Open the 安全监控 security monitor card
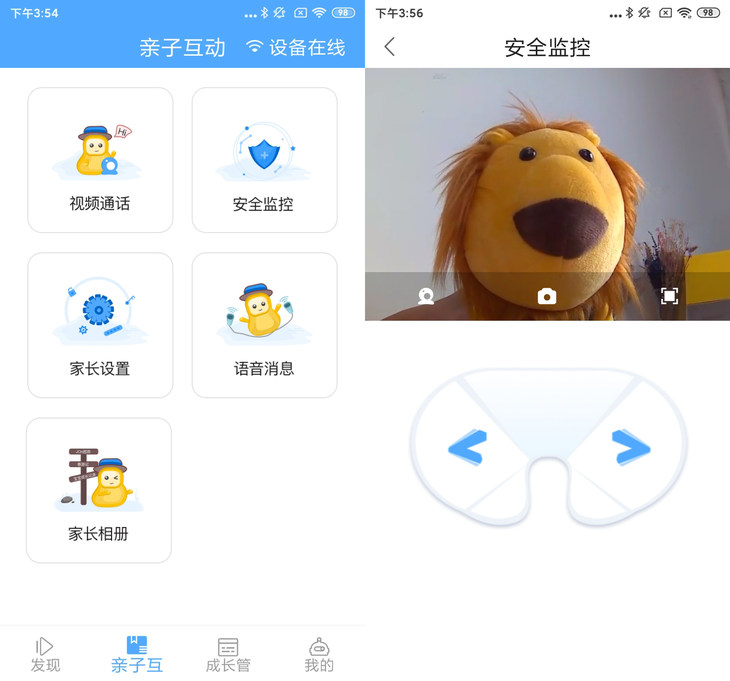 pyautogui.click(x=264, y=160)
